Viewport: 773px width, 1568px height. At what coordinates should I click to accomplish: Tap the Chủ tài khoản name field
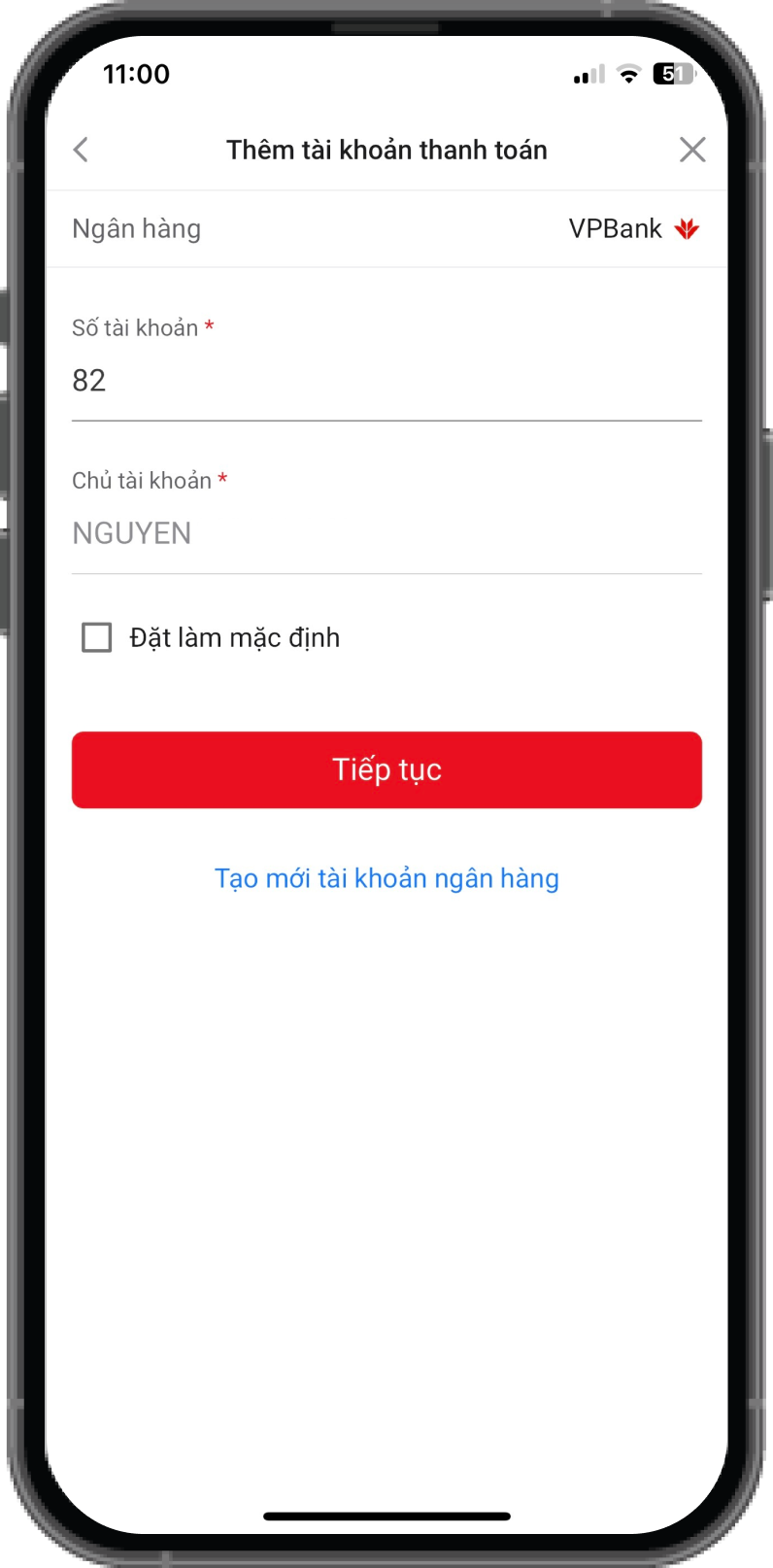(x=386, y=533)
